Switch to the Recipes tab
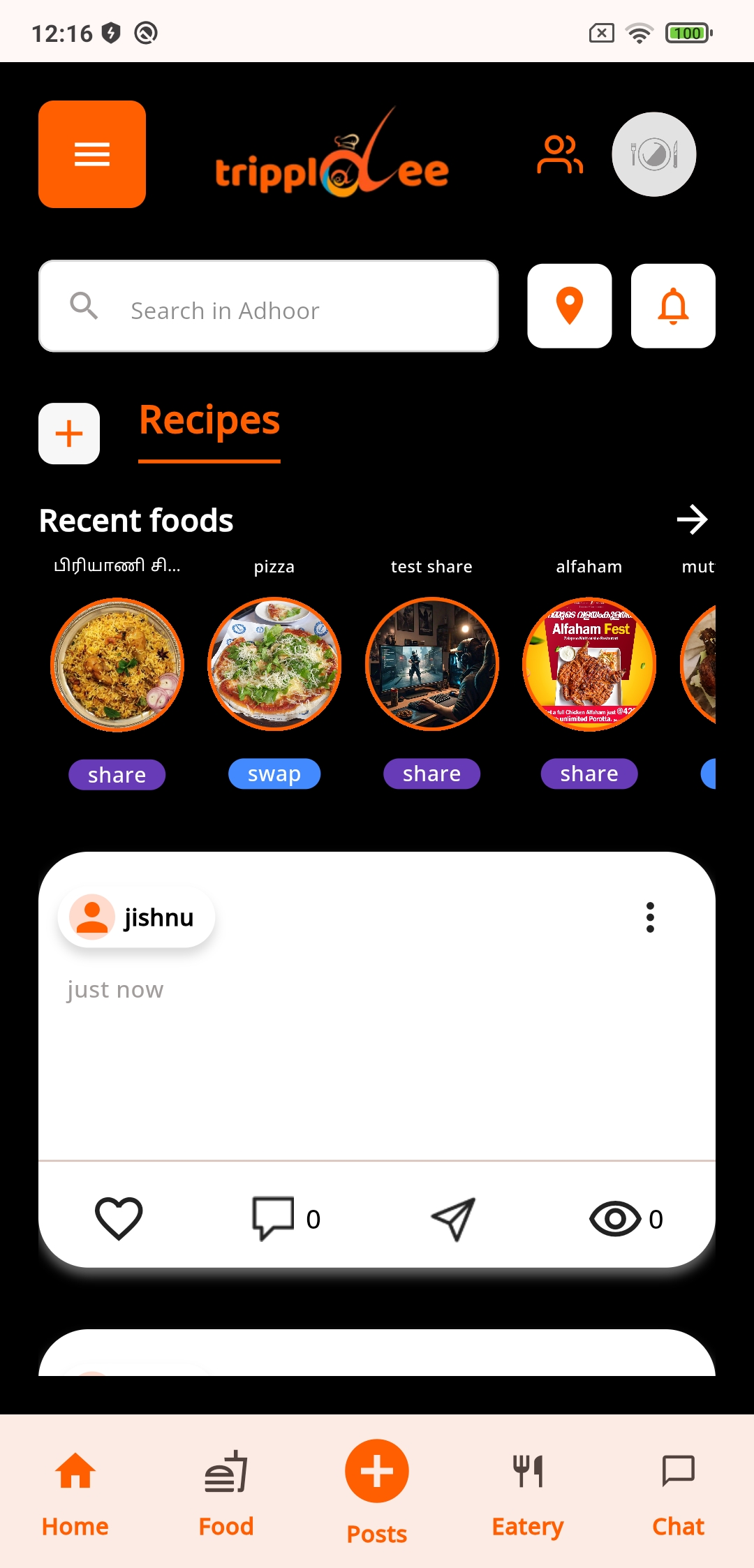754x1568 pixels. tap(209, 421)
